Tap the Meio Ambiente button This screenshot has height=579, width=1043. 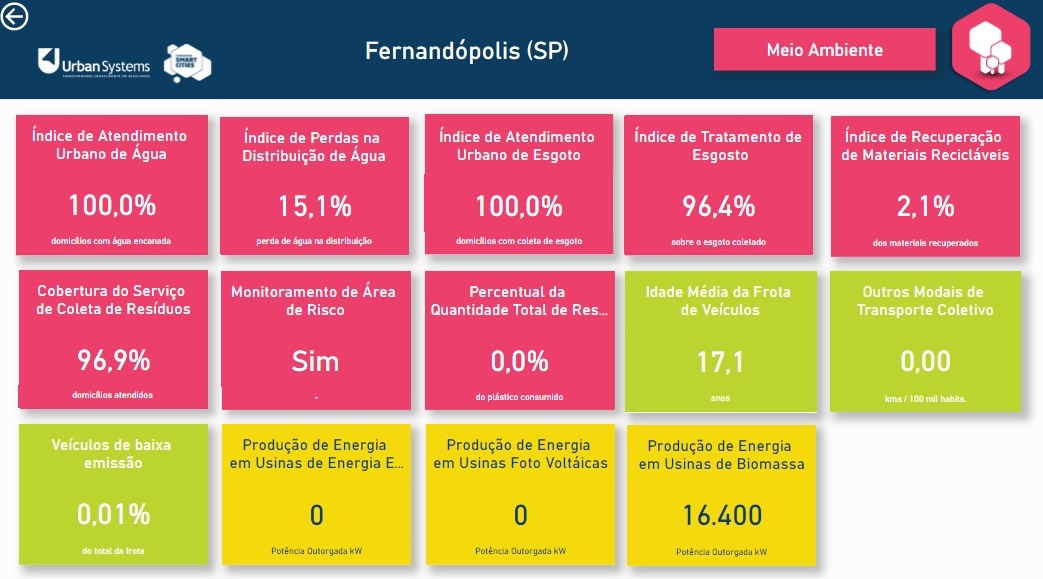pos(824,50)
